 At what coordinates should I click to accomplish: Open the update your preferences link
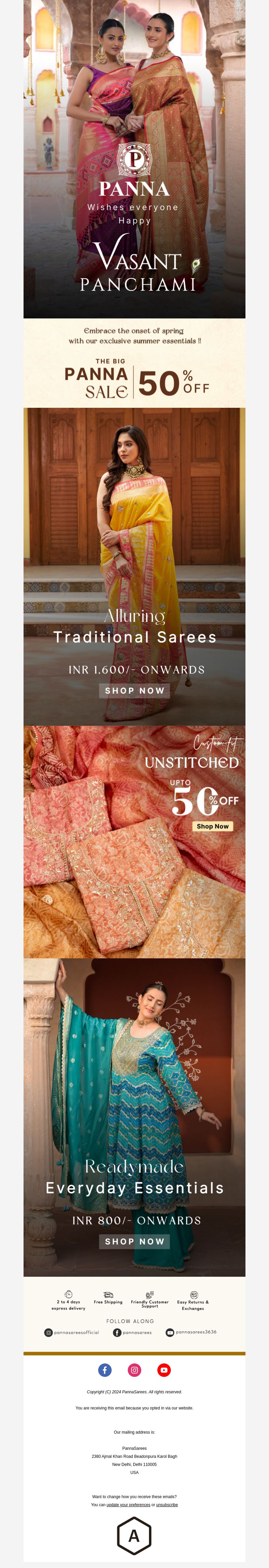[x=128, y=1504]
